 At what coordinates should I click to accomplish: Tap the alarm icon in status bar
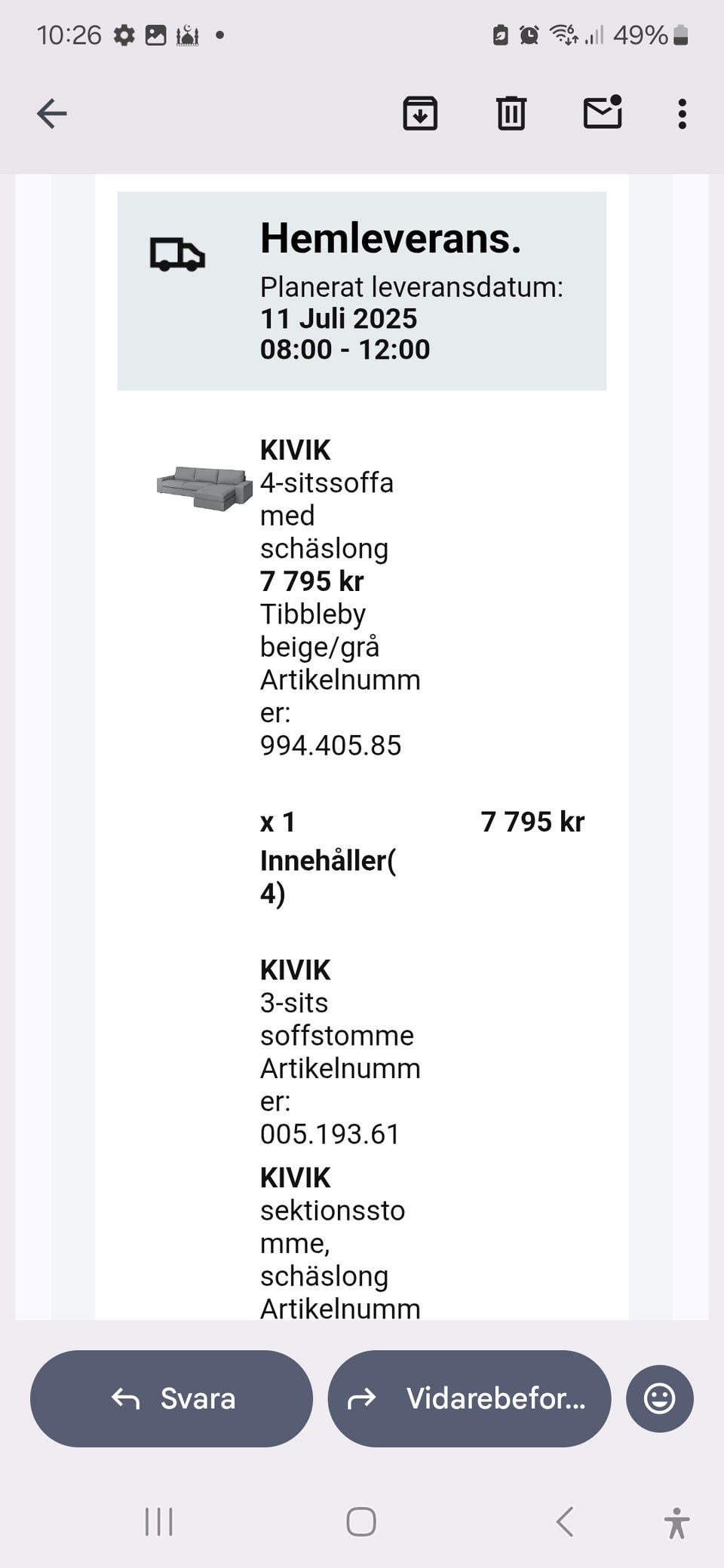pyautogui.click(x=529, y=34)
